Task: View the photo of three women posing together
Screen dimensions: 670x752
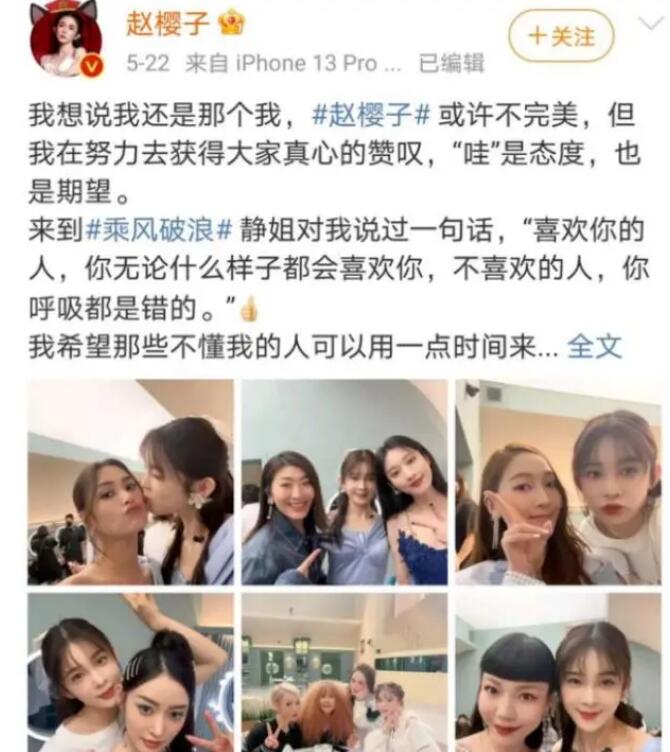Action: point(345,481)
